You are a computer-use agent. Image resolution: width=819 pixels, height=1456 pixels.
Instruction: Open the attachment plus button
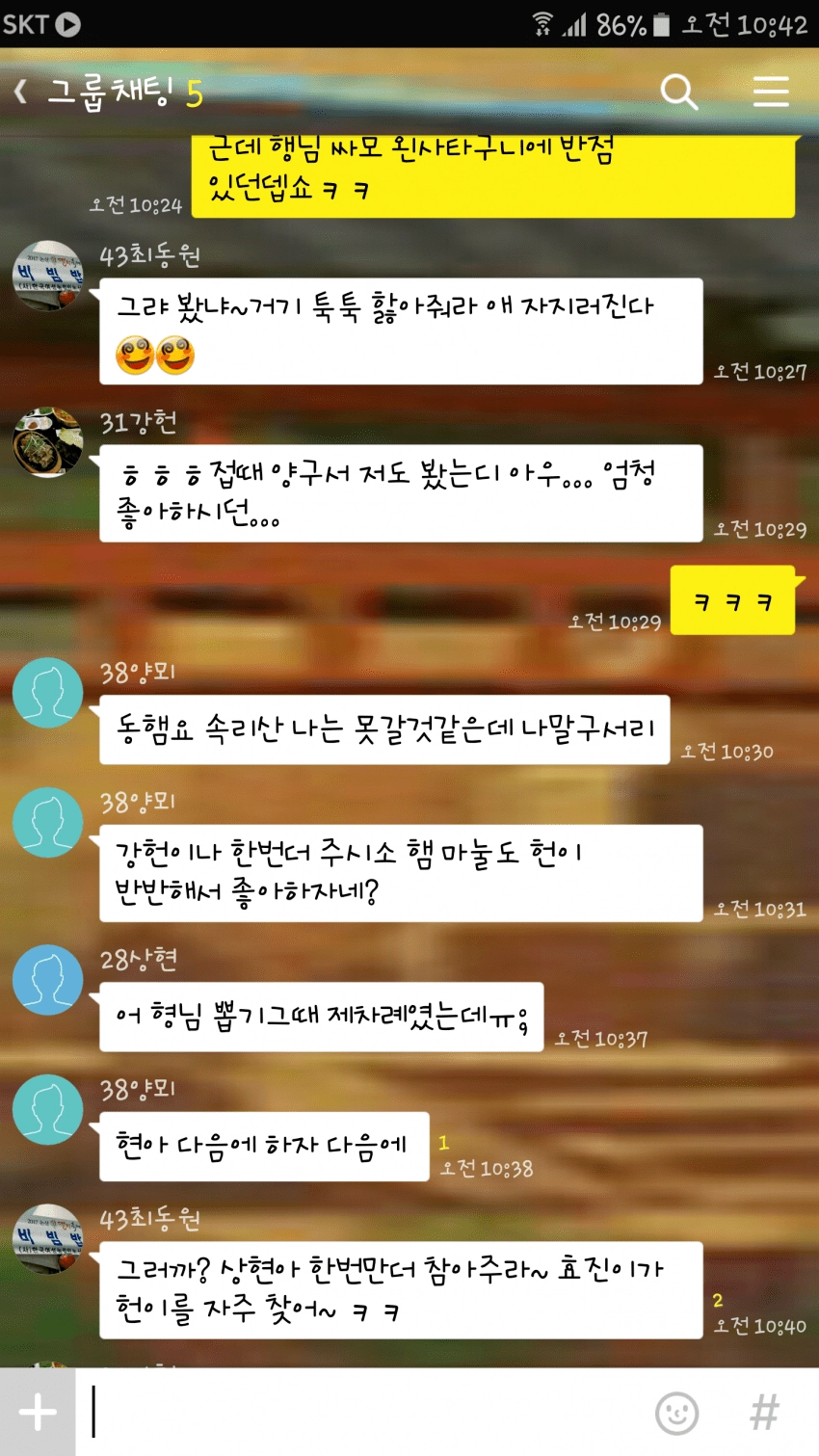click(38, 1413)
